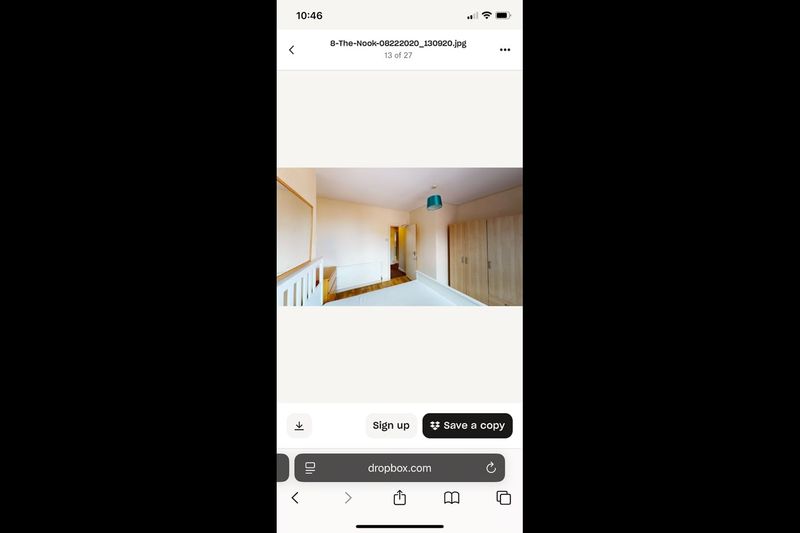Screen dimensions: 800x533
Task: Tap the Sign up button
Action: [391, 425]
